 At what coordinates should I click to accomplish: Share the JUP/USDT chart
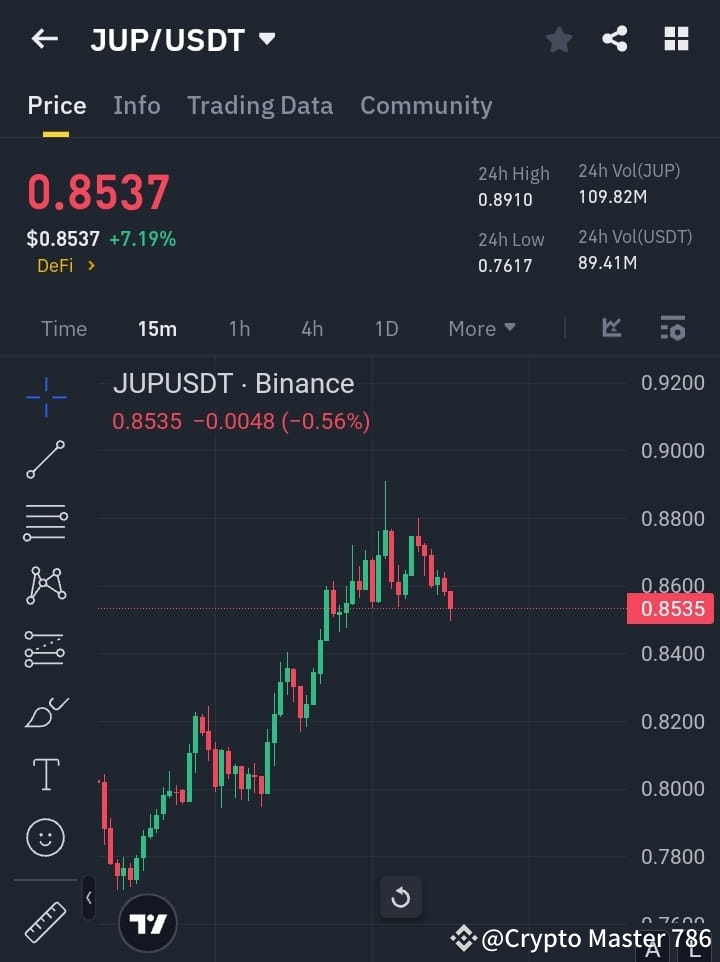pos(615,39)
